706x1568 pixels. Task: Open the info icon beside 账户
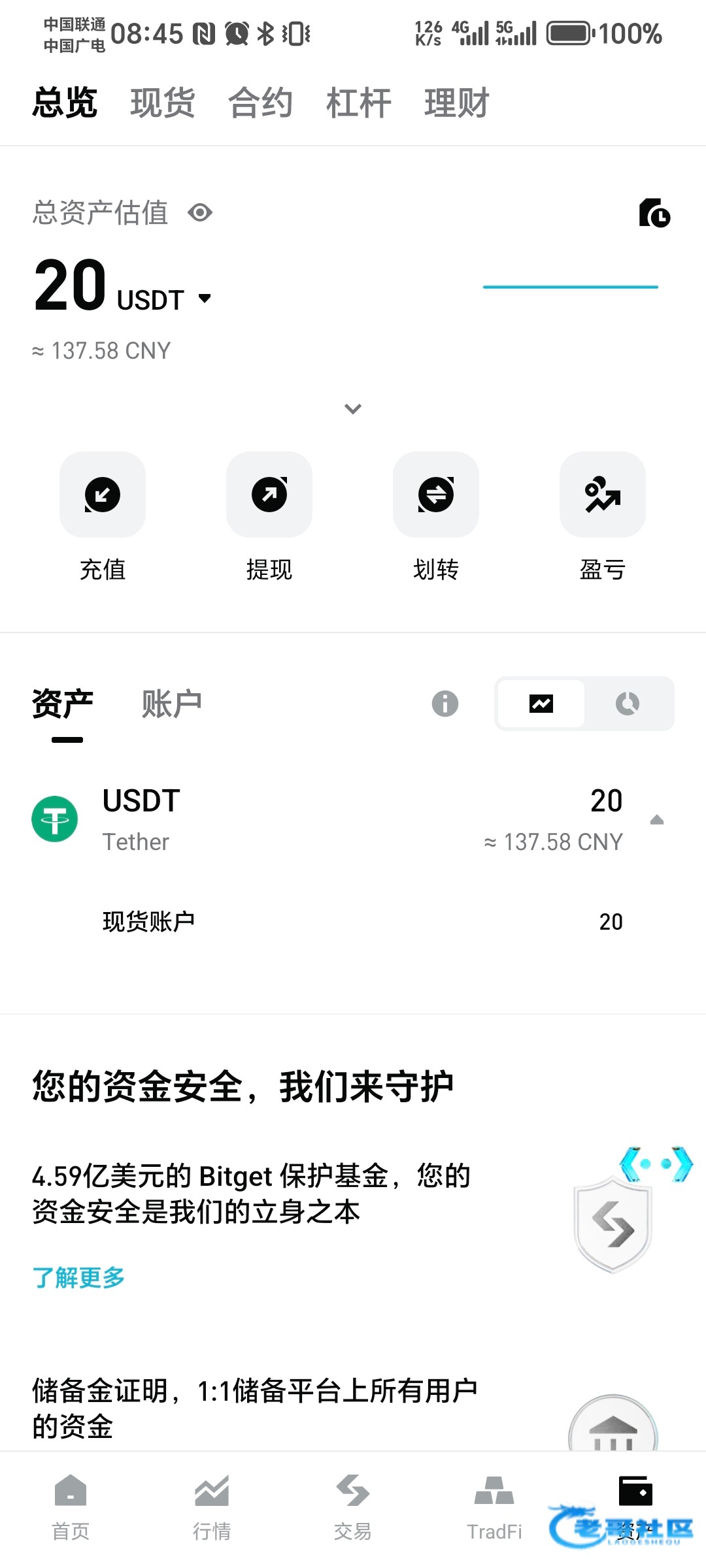[445, 704]
